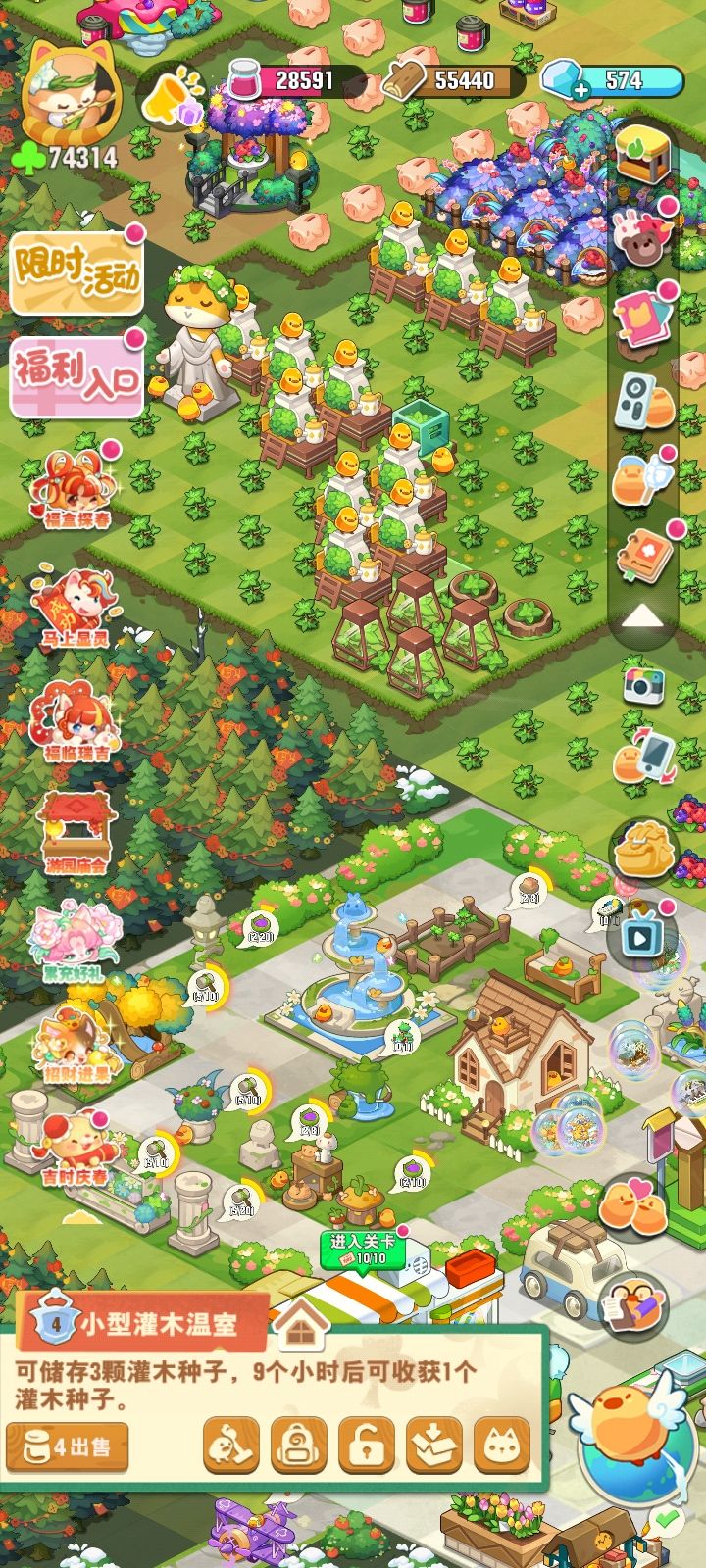
Task: Sell the greenhouse with 4出售
Action: click(x=68, y=1446)
